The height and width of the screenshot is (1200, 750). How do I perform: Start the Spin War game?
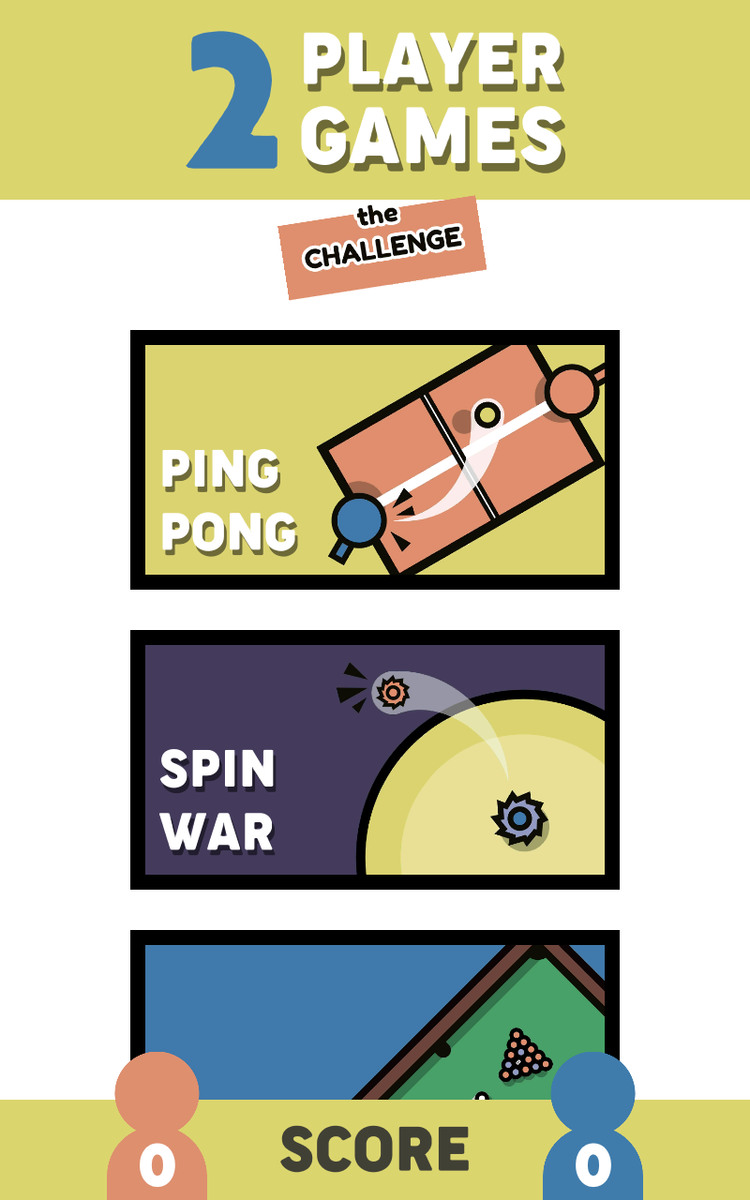374,760
